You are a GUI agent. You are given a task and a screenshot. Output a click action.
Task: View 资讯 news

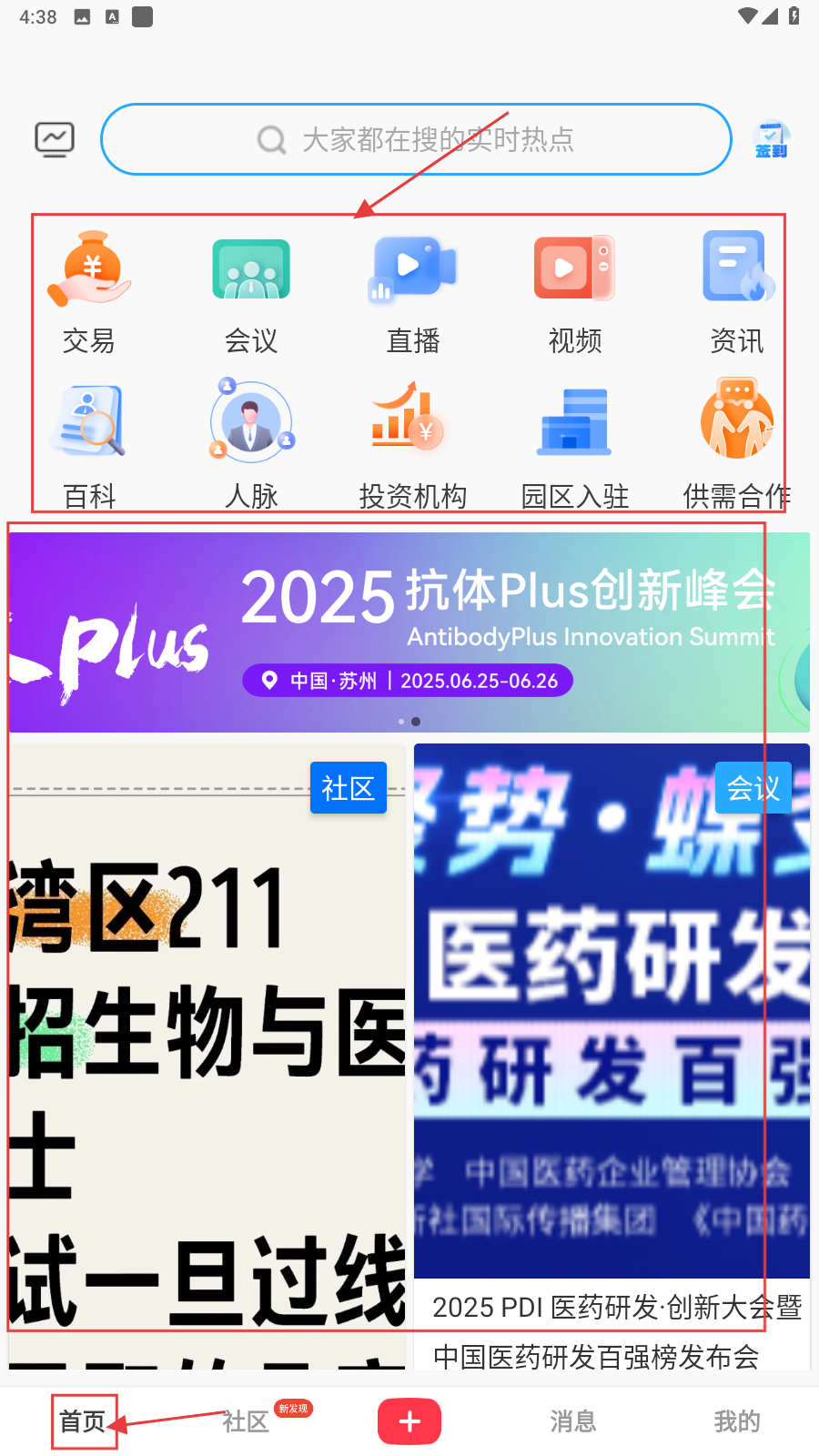point(737,291)
